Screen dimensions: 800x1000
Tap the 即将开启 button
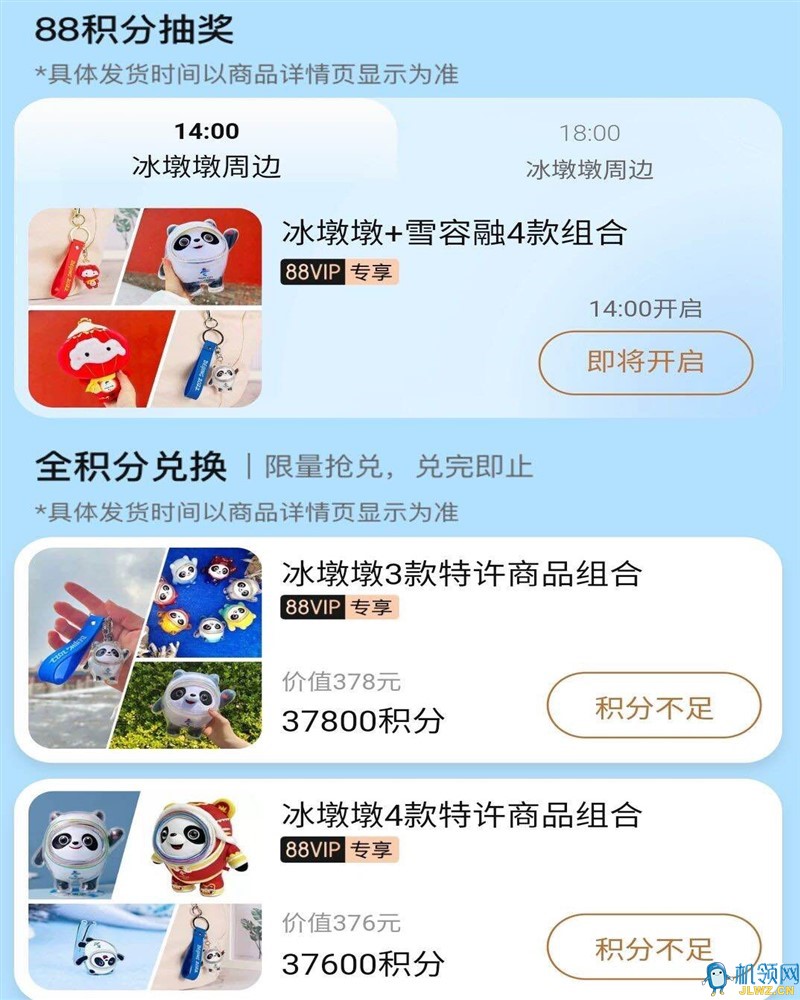[645, 362]
